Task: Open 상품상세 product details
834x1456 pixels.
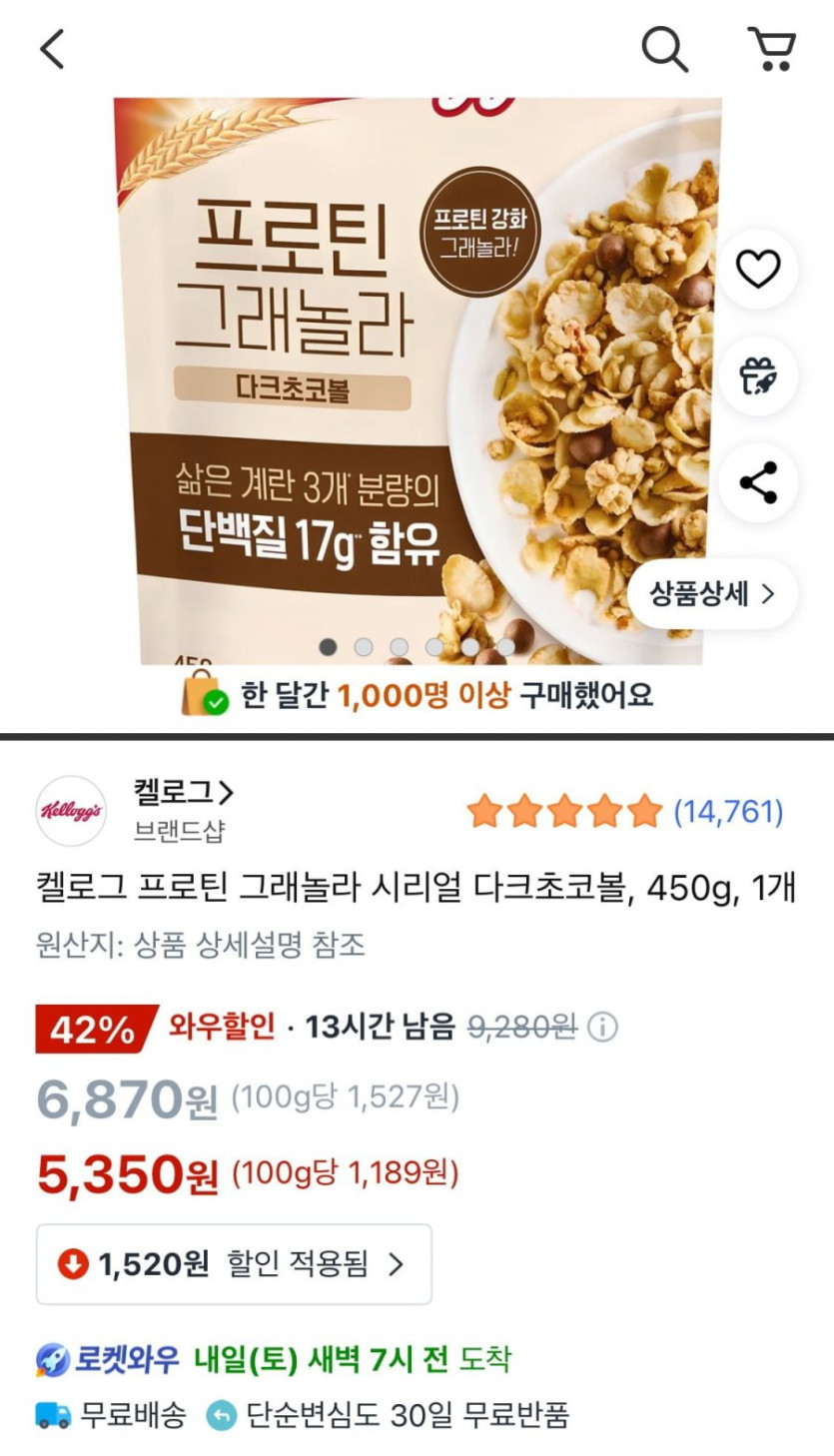Action: click(x=712, y=594)
